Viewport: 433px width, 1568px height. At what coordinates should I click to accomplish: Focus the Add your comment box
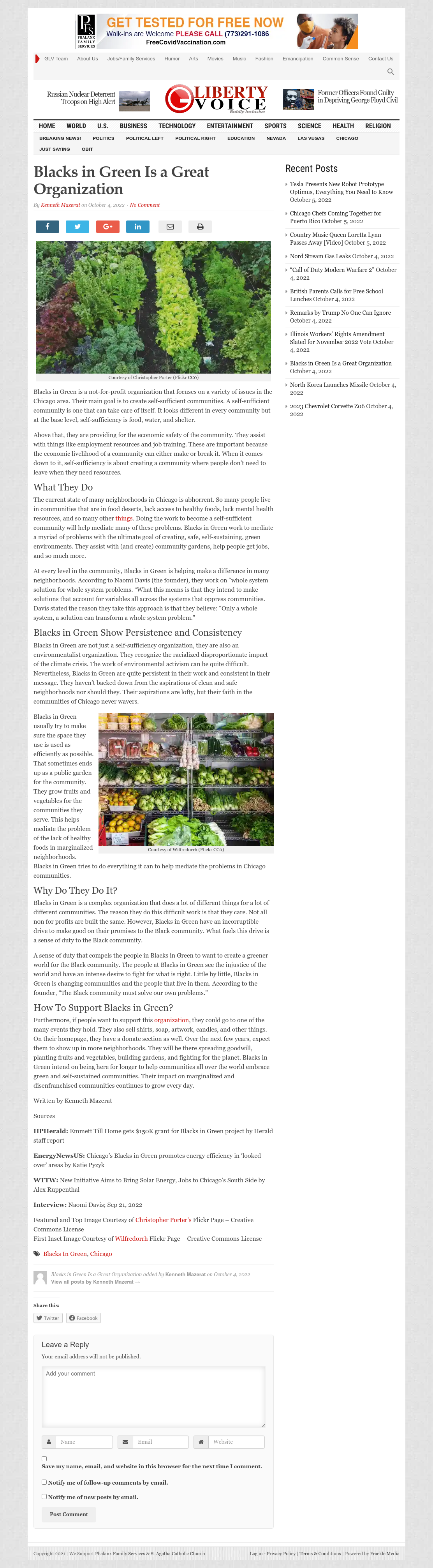[x=153, y=1397]
